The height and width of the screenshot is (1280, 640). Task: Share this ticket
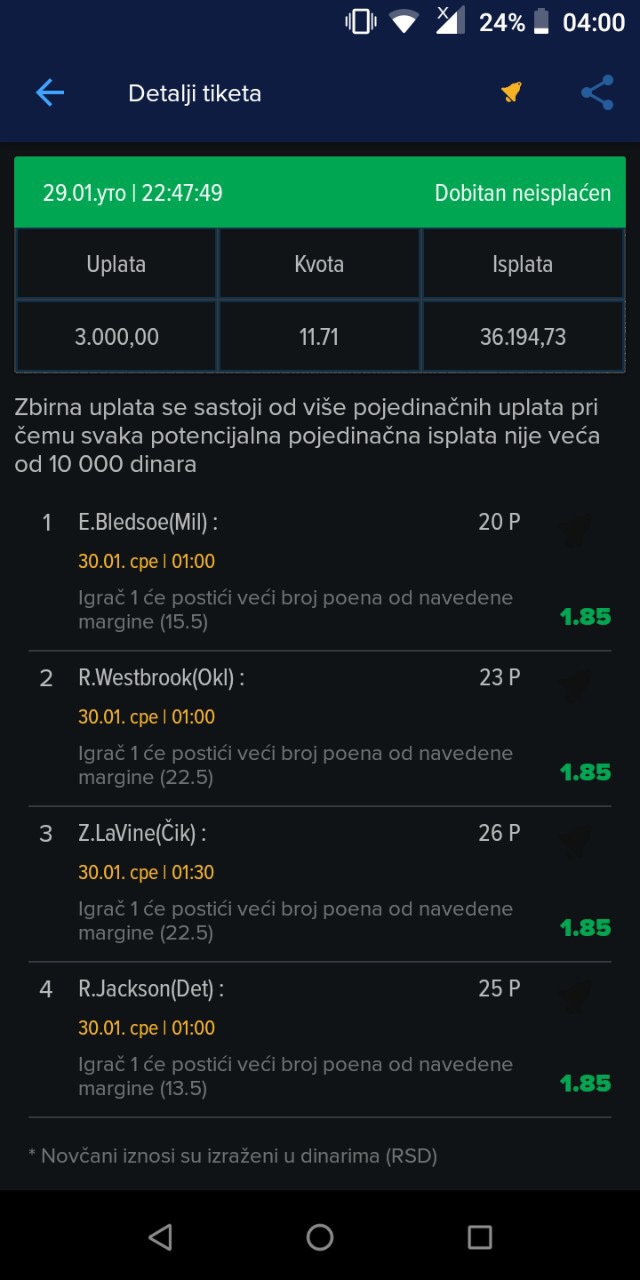click(x=597, y=93)
